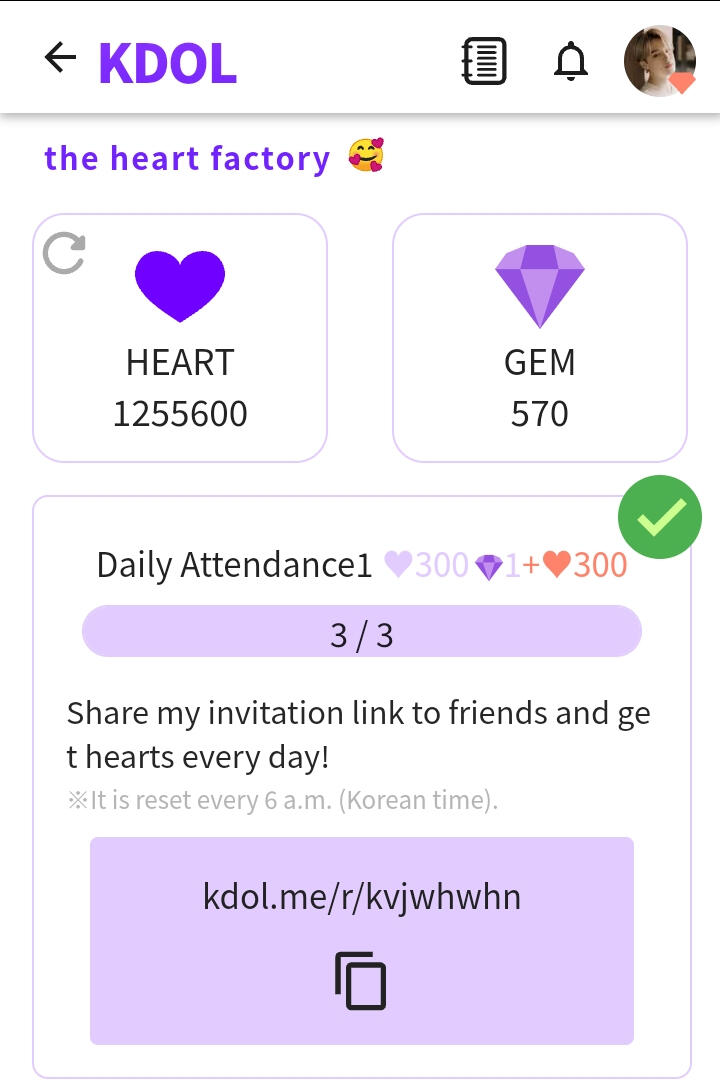Viewport: 720px width, 1089px height.
Task: Go back using the arrow icon
Action: 60,58
